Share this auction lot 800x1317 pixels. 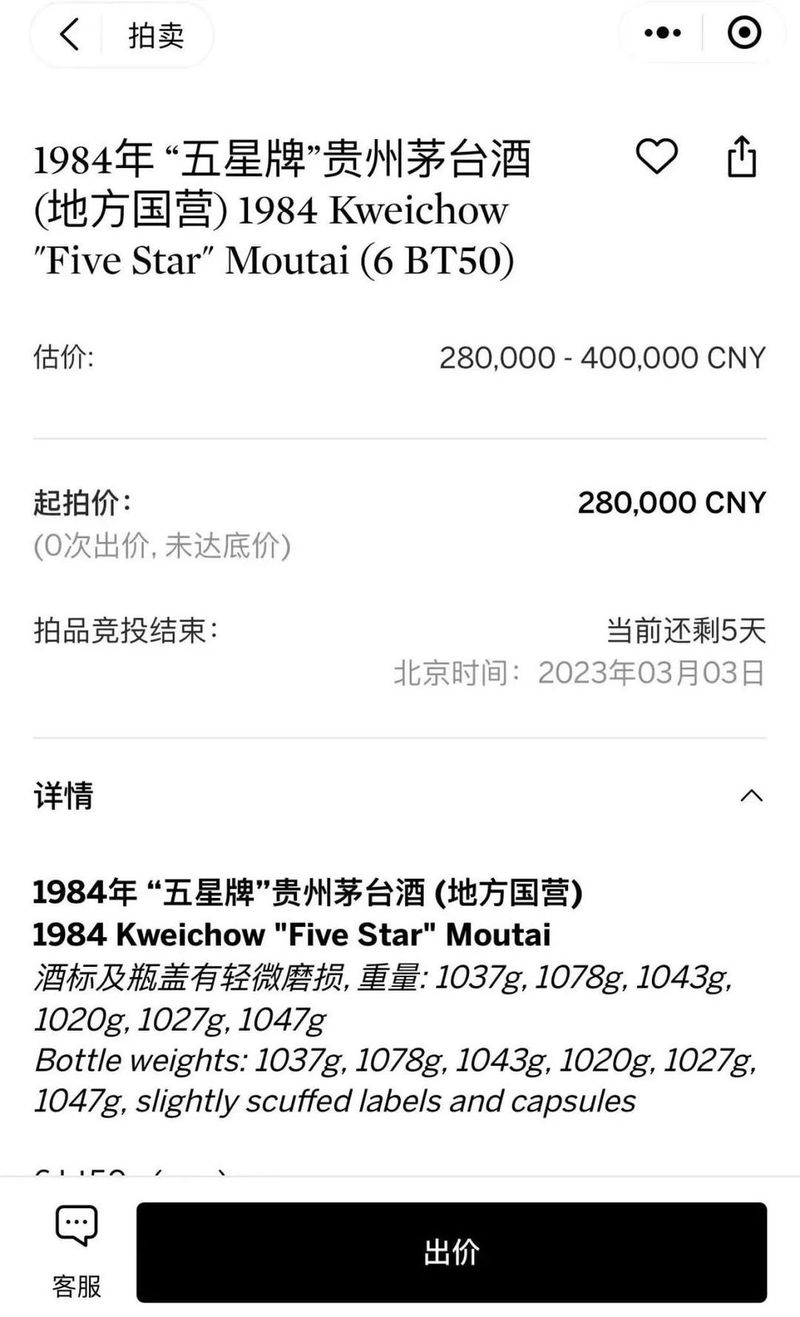[741, 157]
